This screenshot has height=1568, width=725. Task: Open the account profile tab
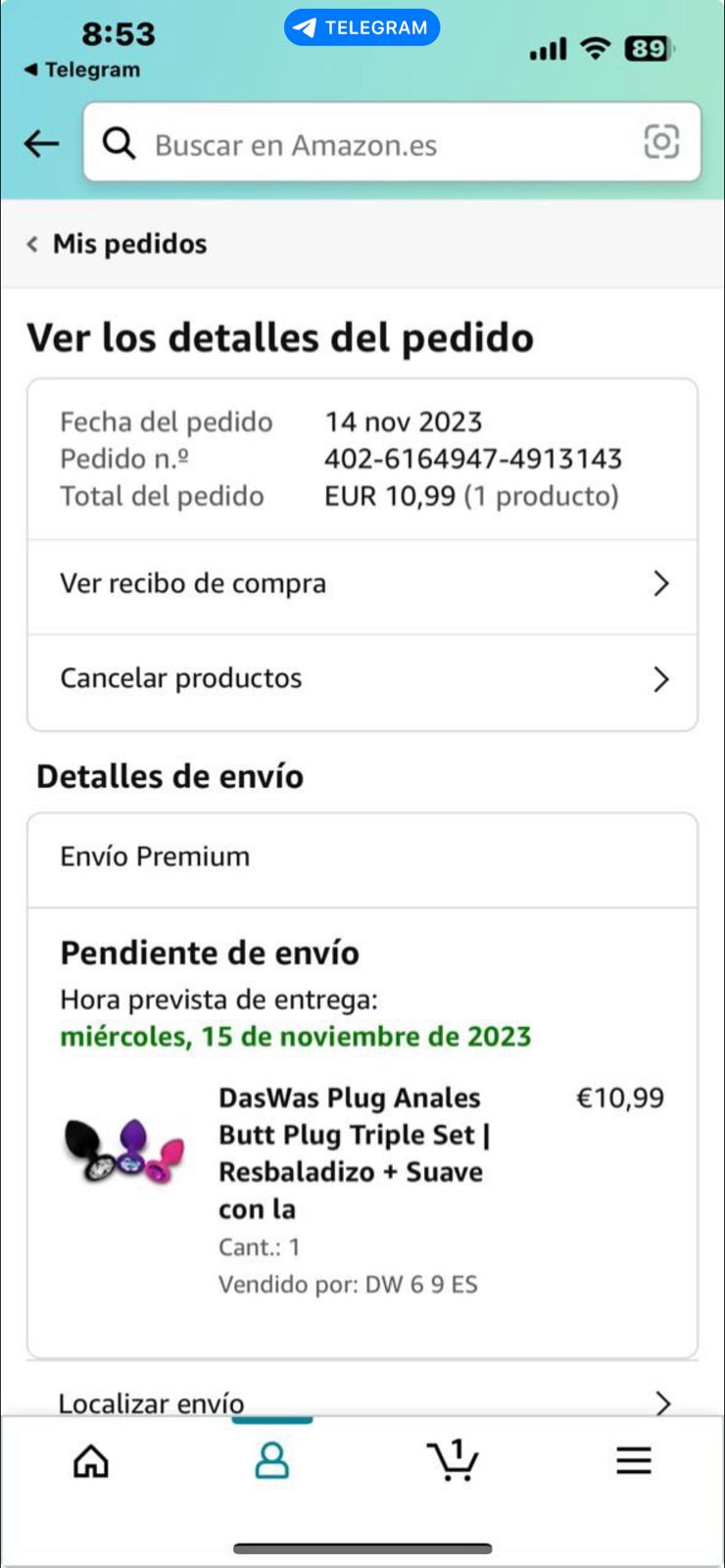tap(271, 1460)
